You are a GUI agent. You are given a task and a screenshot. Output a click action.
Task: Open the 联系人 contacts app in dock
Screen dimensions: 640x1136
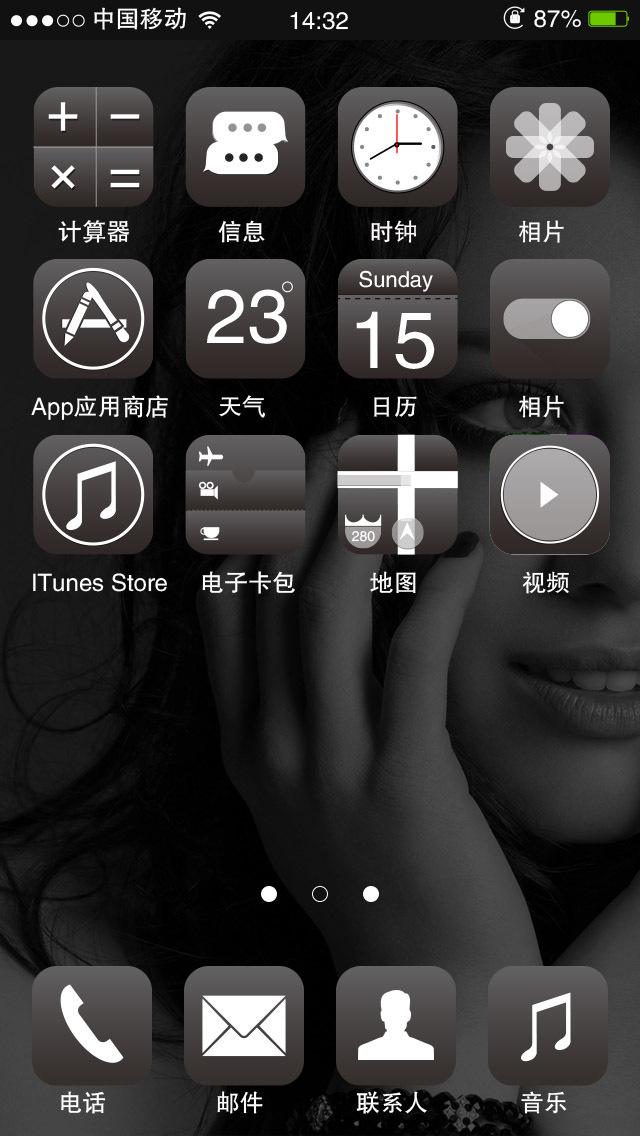[x=396, y=1025]
